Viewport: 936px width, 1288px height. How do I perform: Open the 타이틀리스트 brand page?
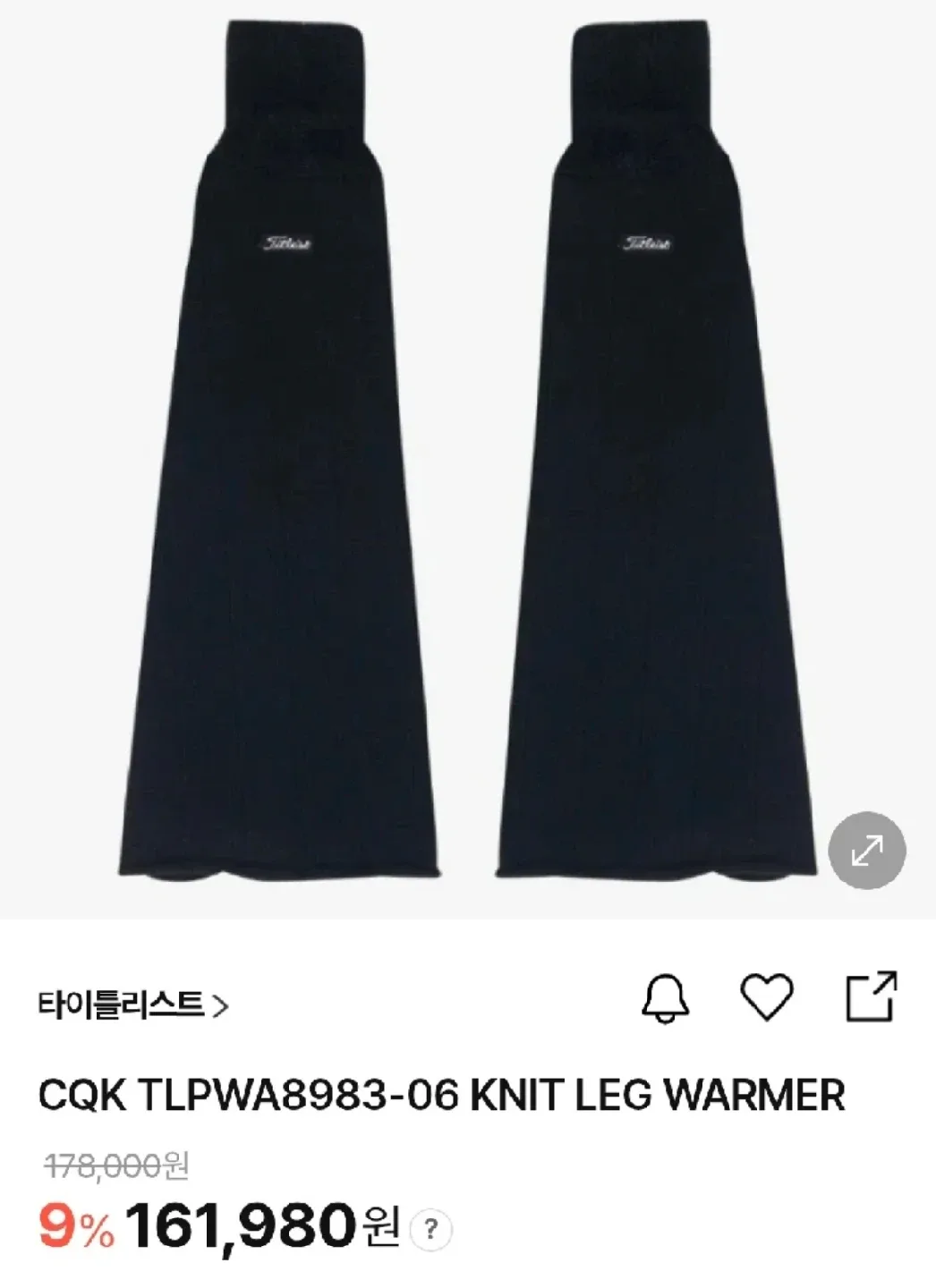tap(133, 1004)
